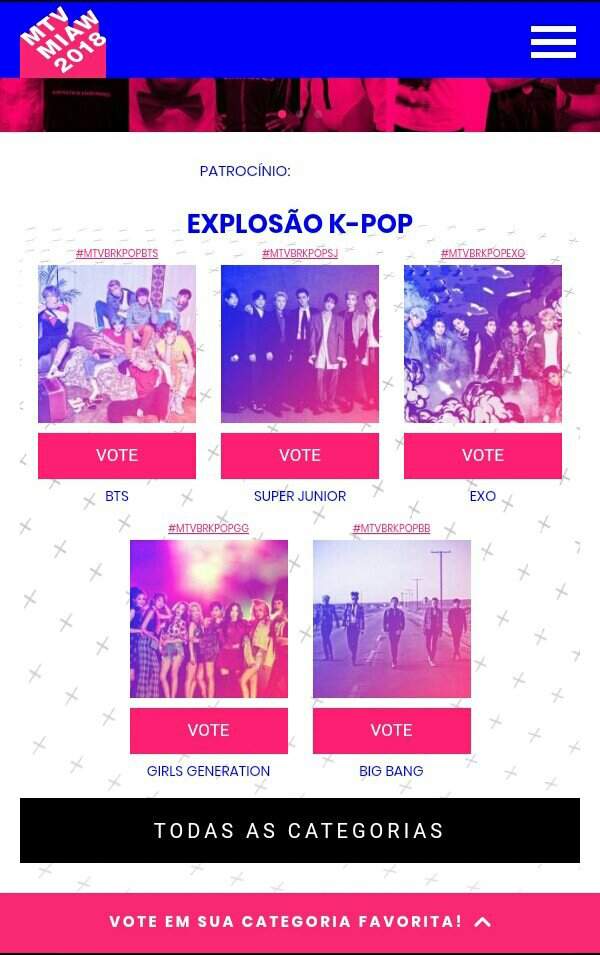Screen dimensions: 600x955
Task: Vote for Girls Generation
Action: click(x=209, y=730)
